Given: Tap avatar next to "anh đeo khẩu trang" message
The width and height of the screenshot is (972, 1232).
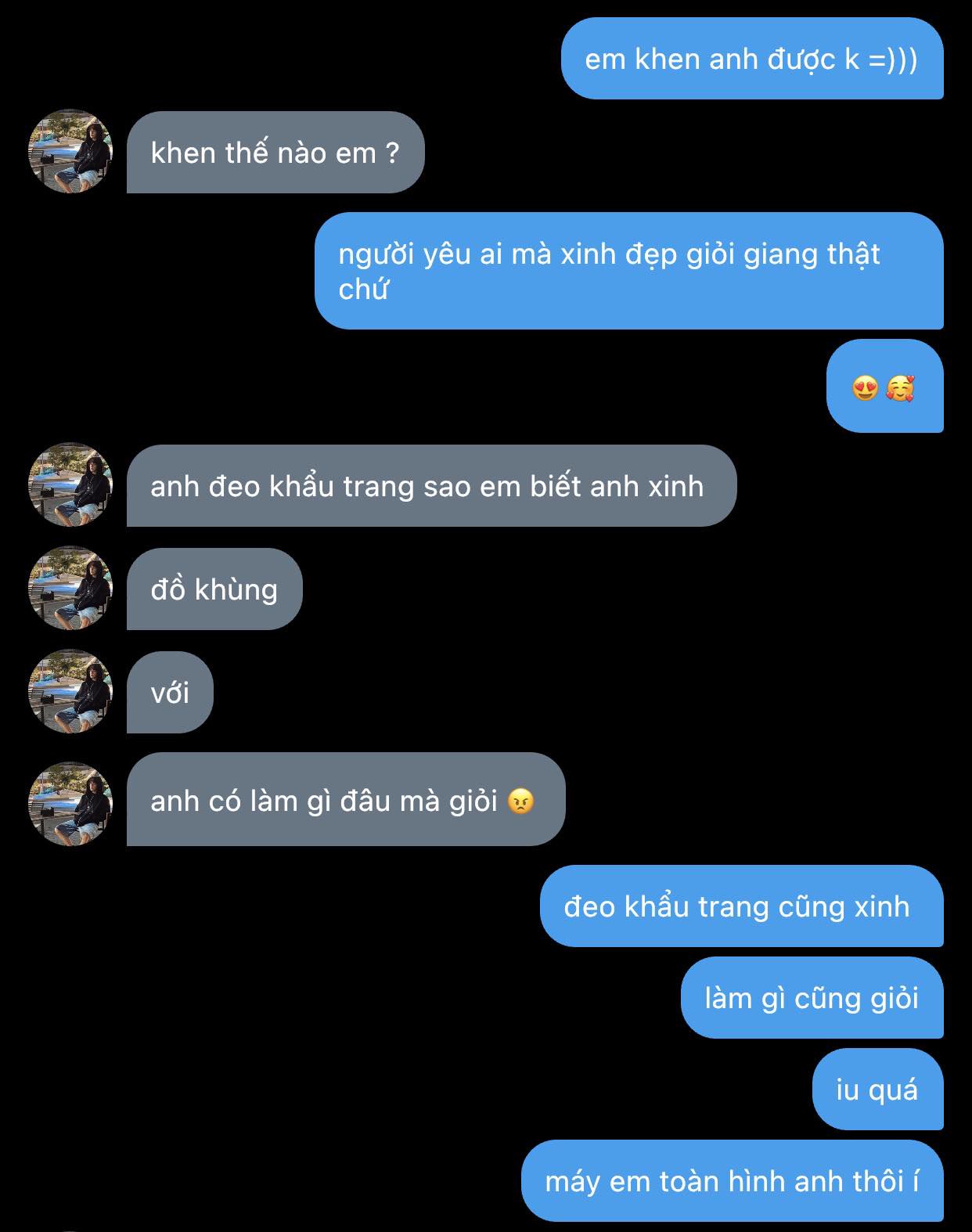Looking at the screenshot, I should click(70, 485).
